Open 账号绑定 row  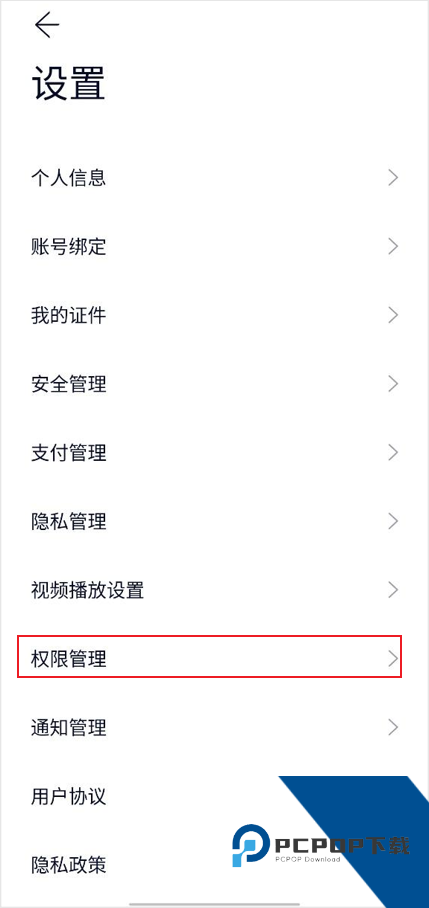tap(214, 247)
